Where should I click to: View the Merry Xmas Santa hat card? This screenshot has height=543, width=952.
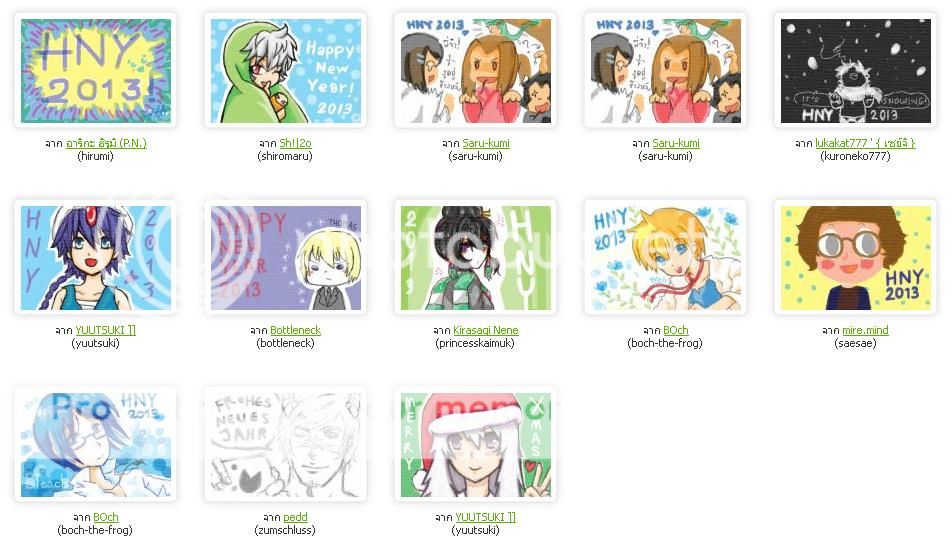coord(475,444)
